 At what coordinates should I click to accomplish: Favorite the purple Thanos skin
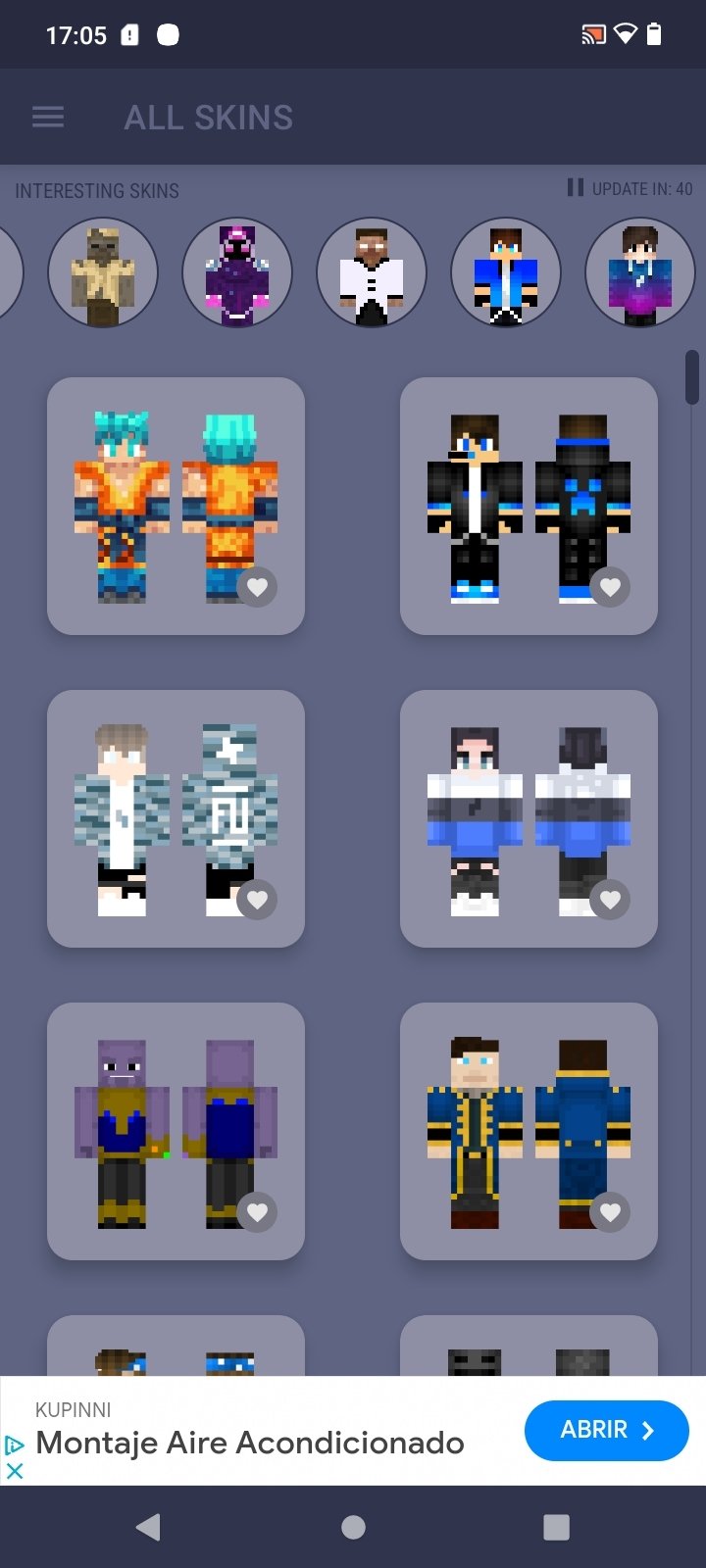point(257,1212)
